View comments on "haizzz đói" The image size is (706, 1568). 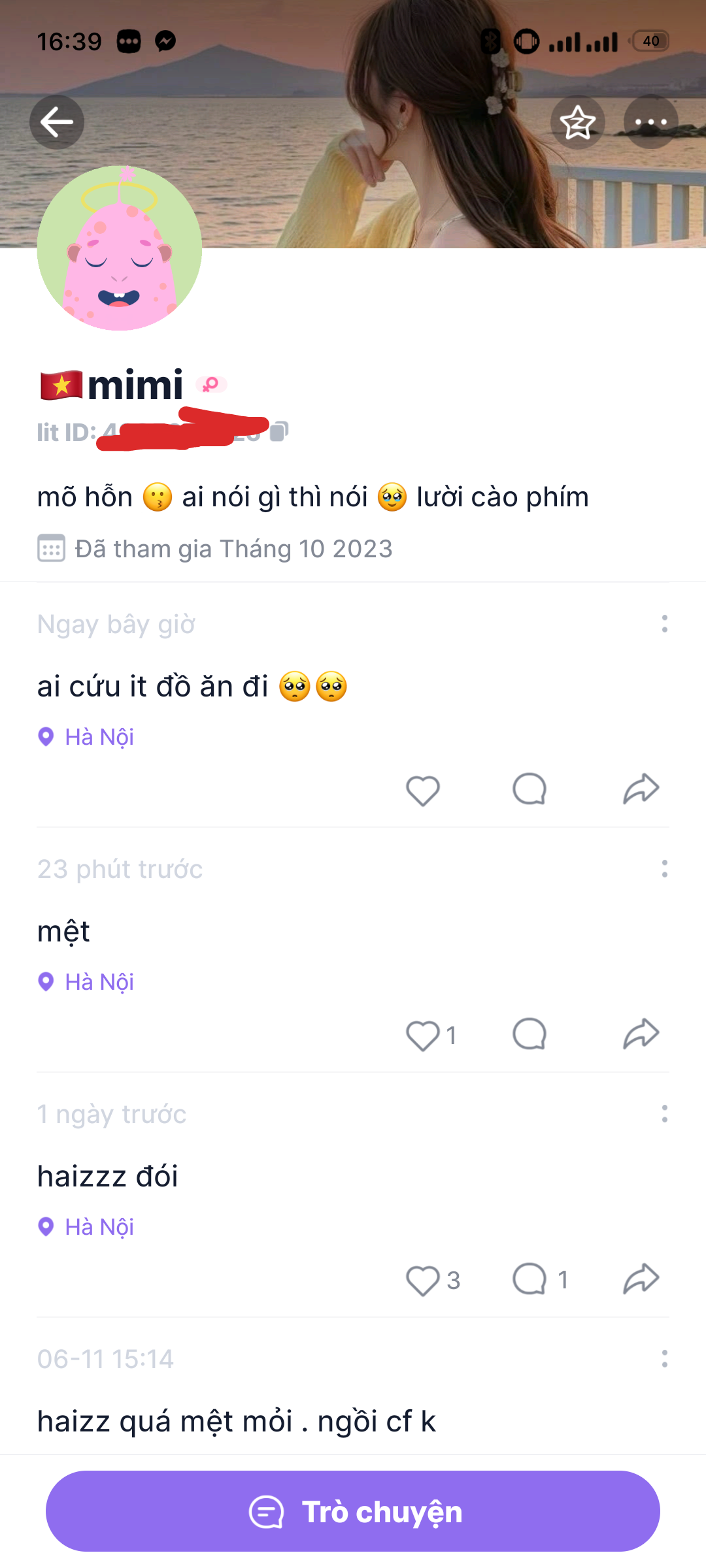tap(529, 1279)
